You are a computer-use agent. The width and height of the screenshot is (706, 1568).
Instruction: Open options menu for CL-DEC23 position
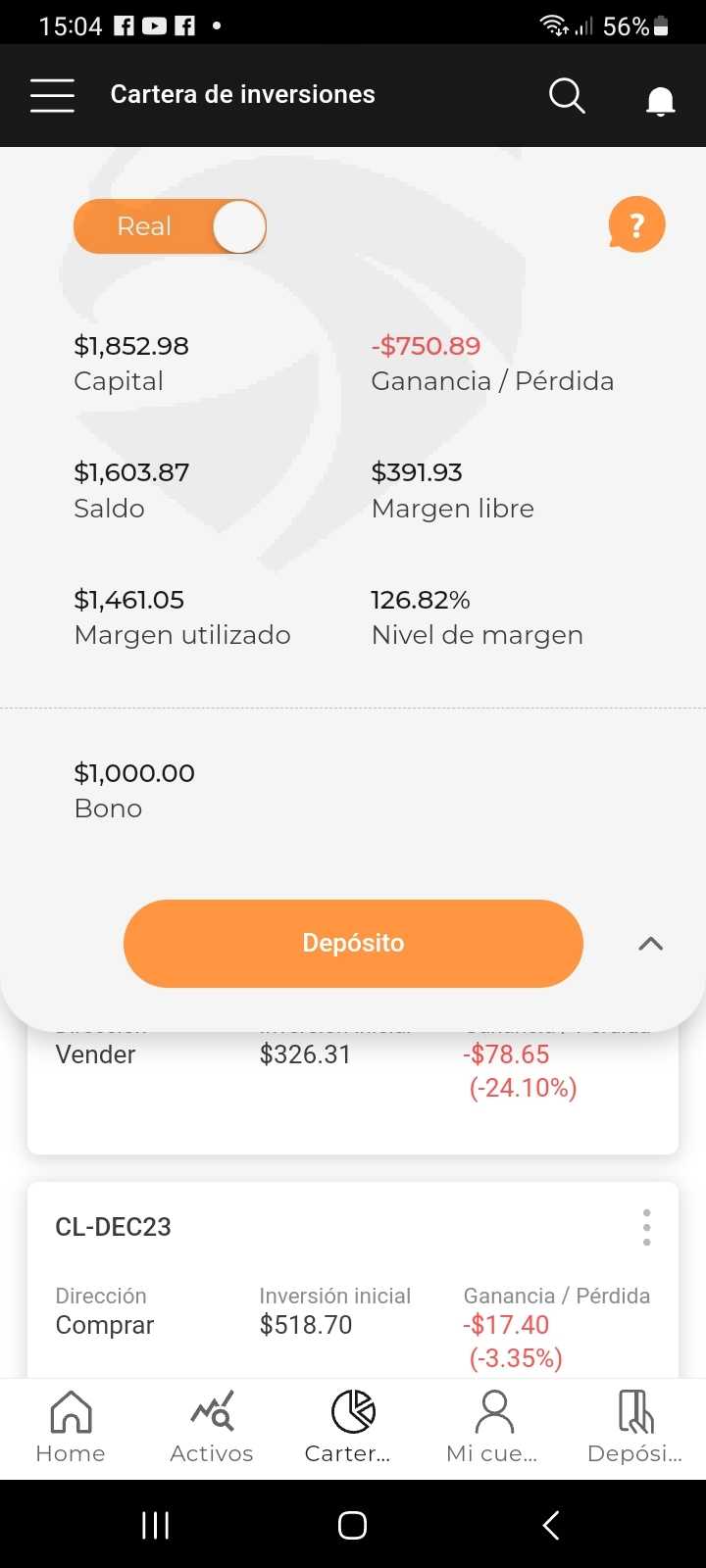pyautogui.click(x=646, y=1227)
